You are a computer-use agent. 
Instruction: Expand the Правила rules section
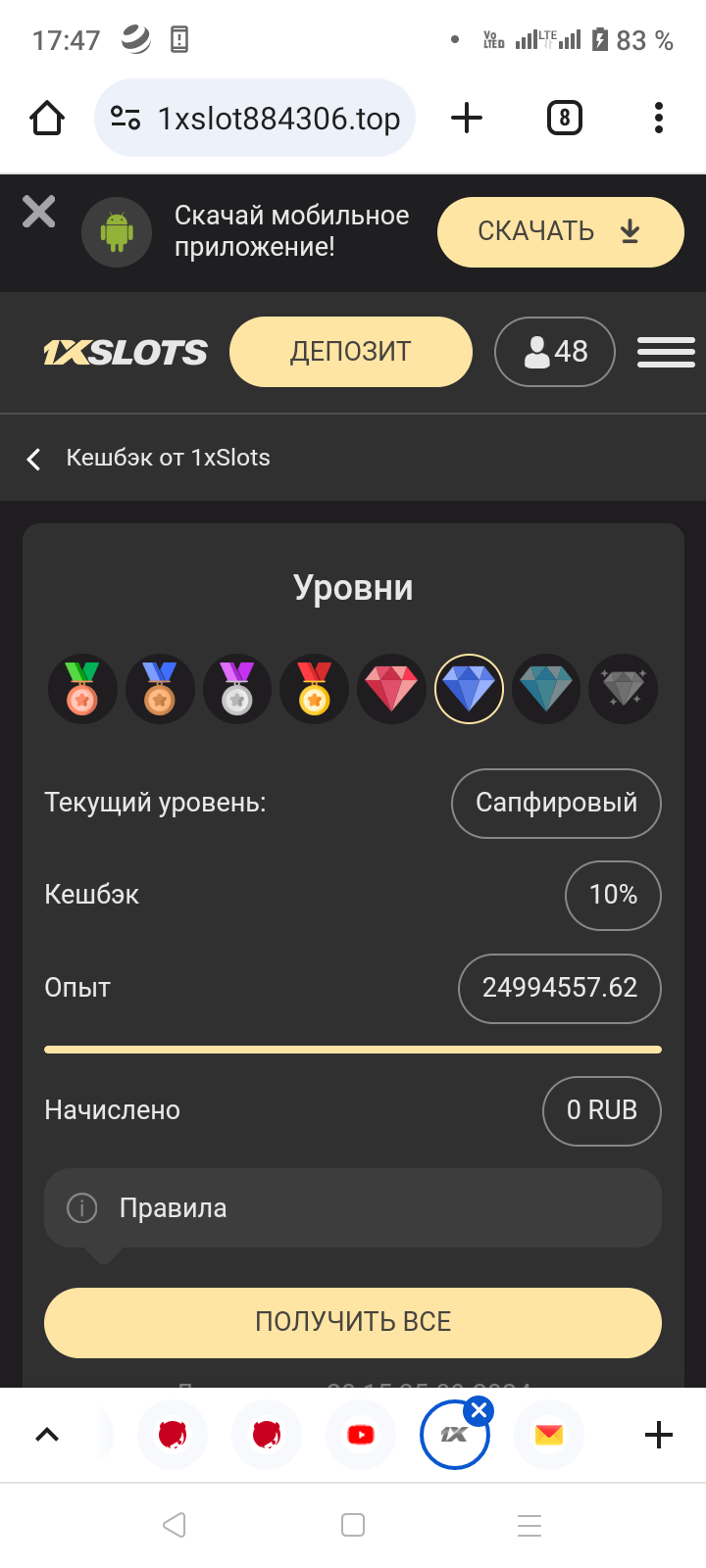(353, 1208)
